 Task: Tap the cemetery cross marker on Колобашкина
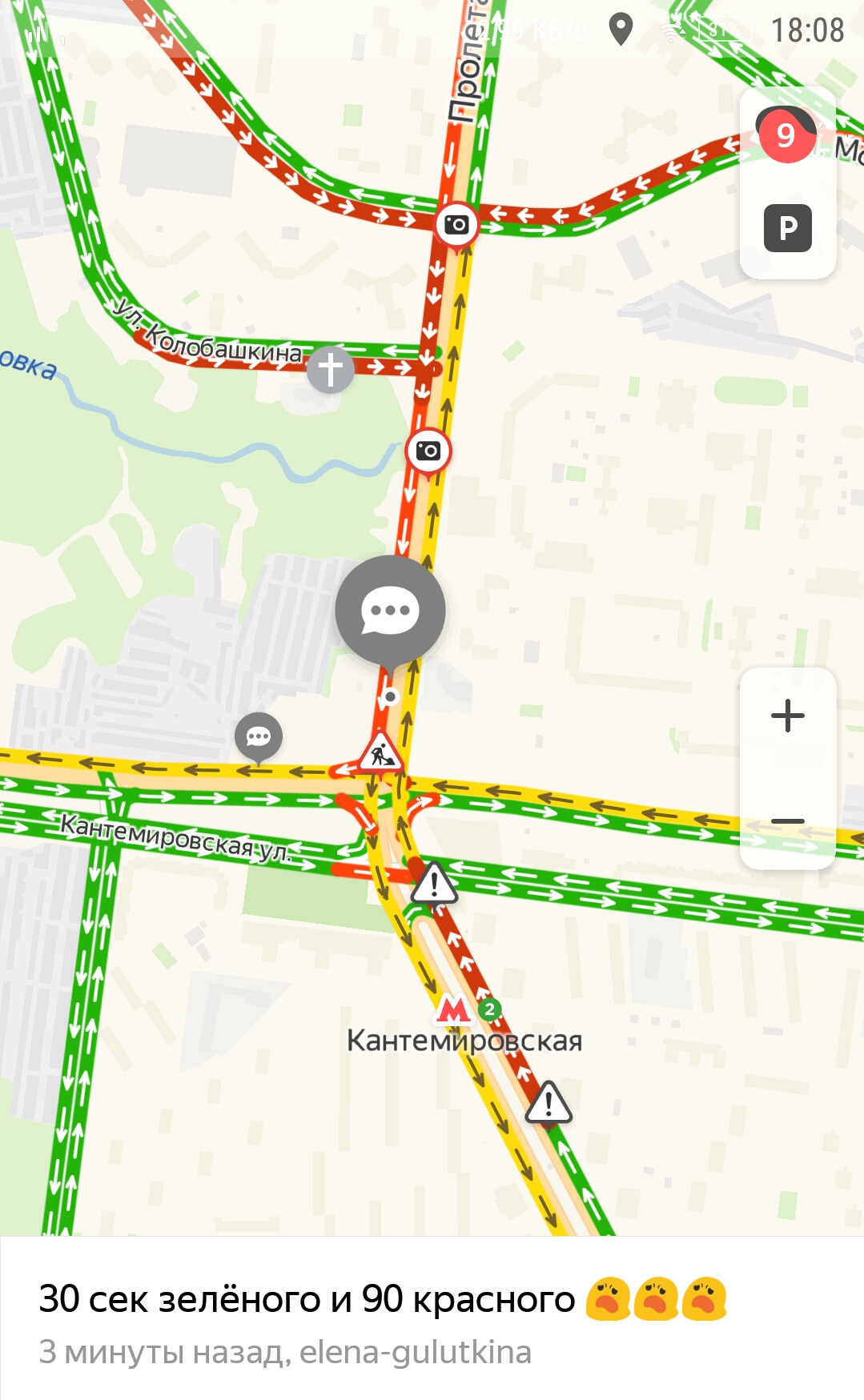point(331,370)
